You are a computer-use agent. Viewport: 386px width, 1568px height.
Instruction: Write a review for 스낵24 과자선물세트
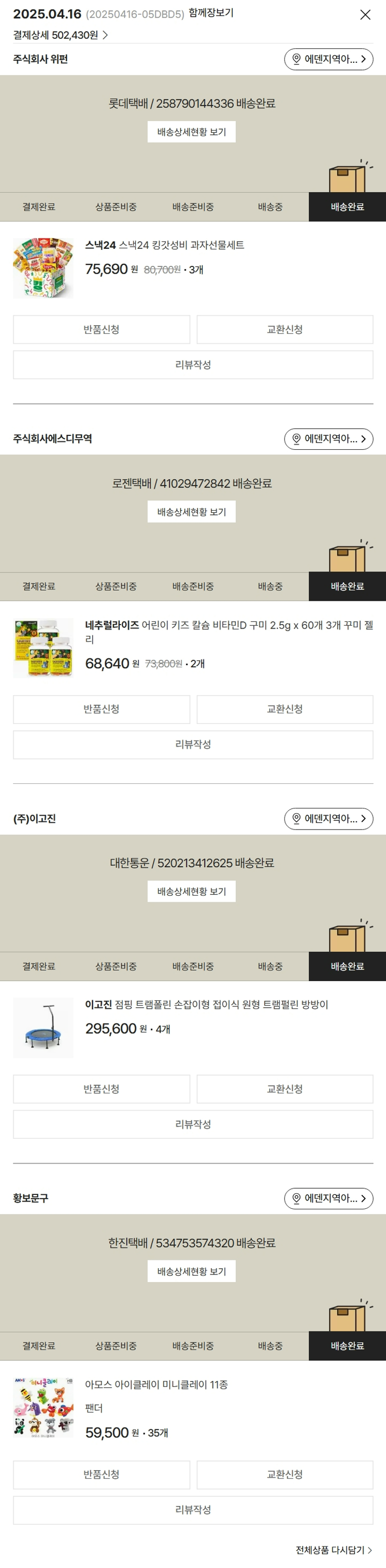coord(192,365)
